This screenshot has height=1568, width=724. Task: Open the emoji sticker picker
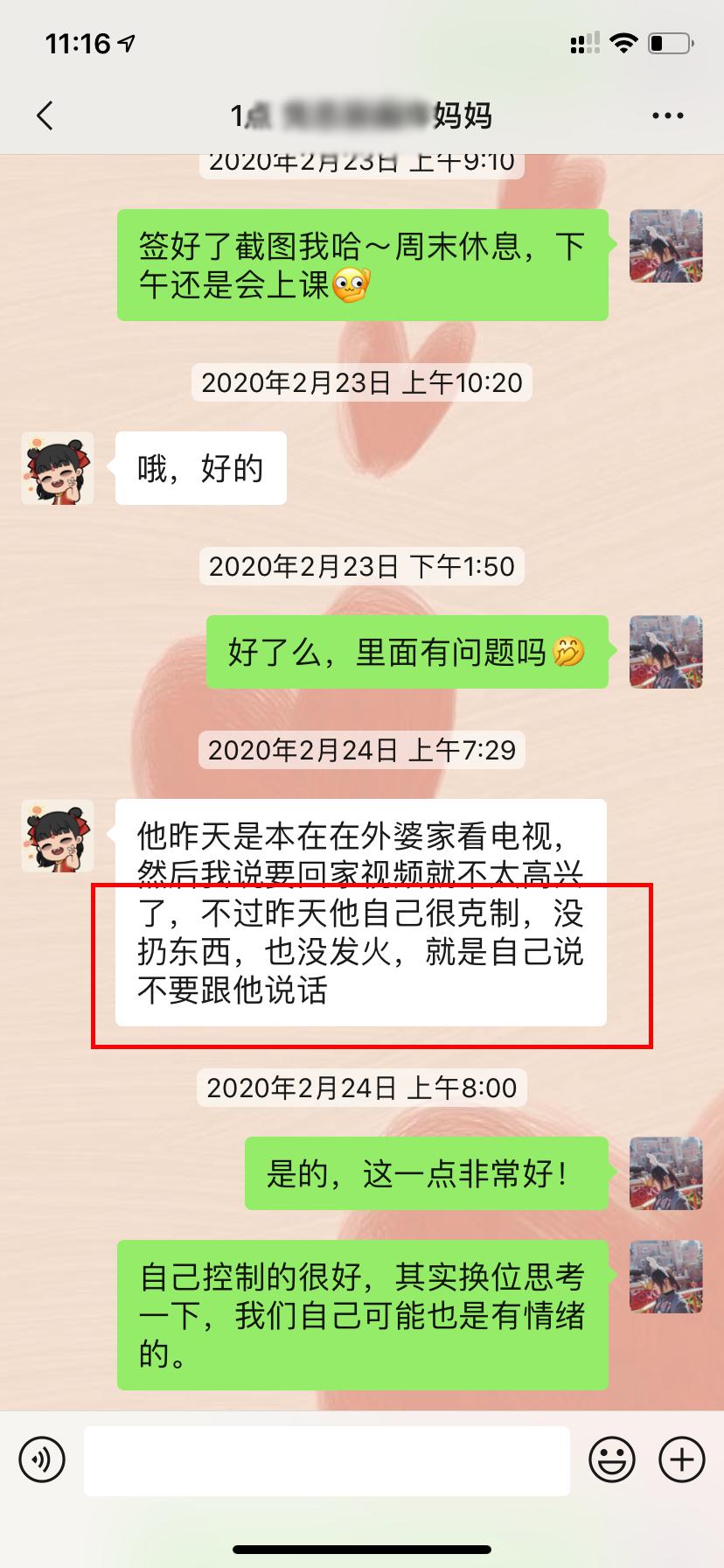pos(612,1459)
